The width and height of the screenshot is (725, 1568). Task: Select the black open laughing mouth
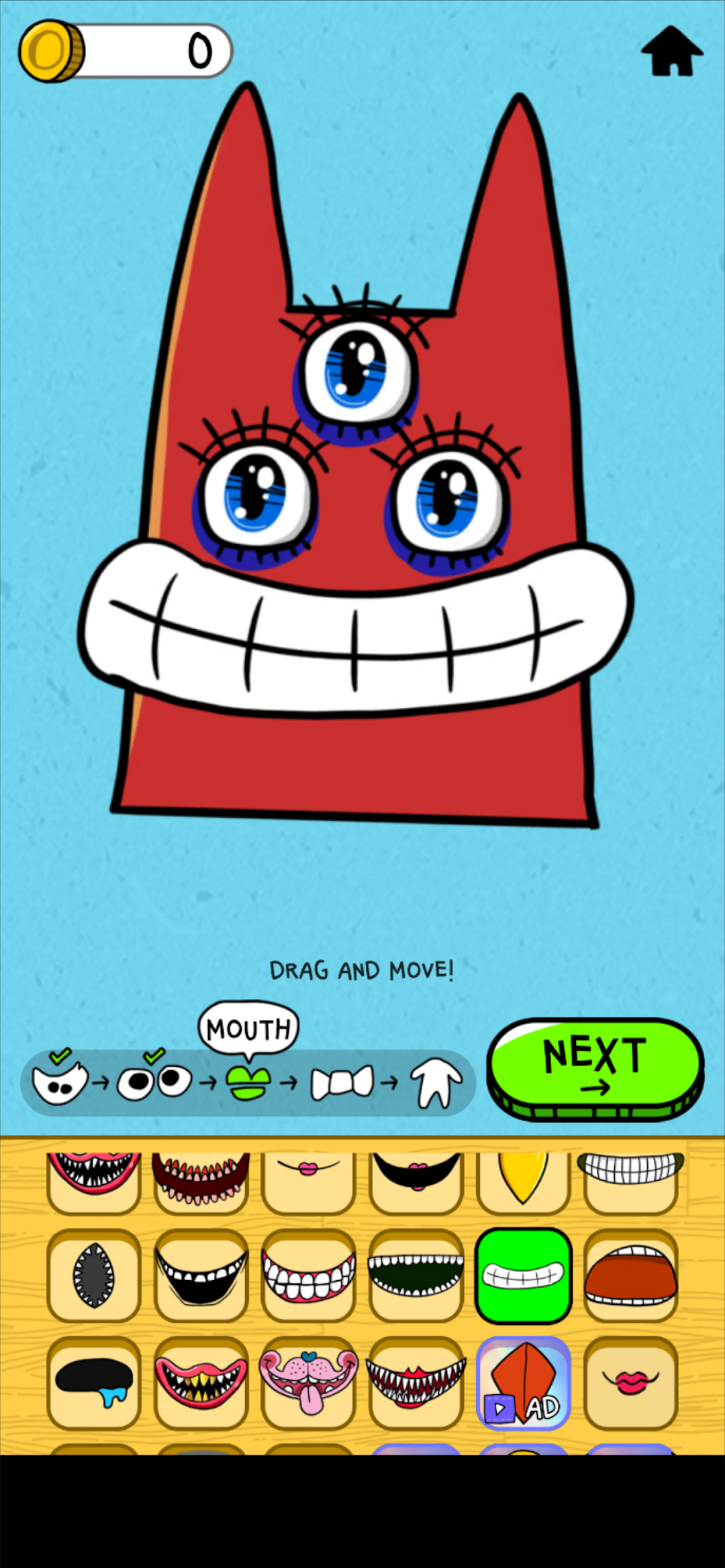click(x=201, y=1275)
